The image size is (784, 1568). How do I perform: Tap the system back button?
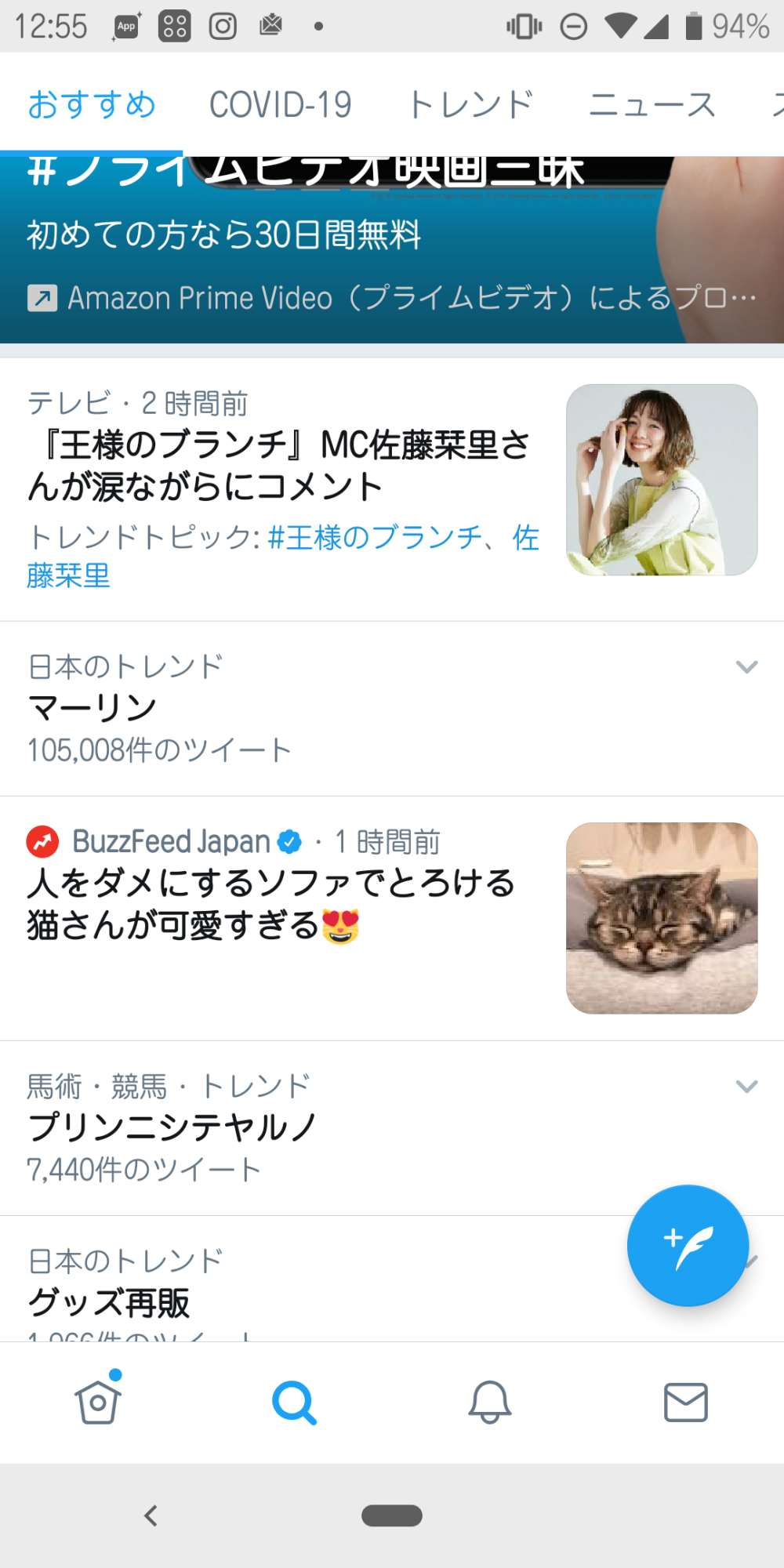(x=151, y=1515)
